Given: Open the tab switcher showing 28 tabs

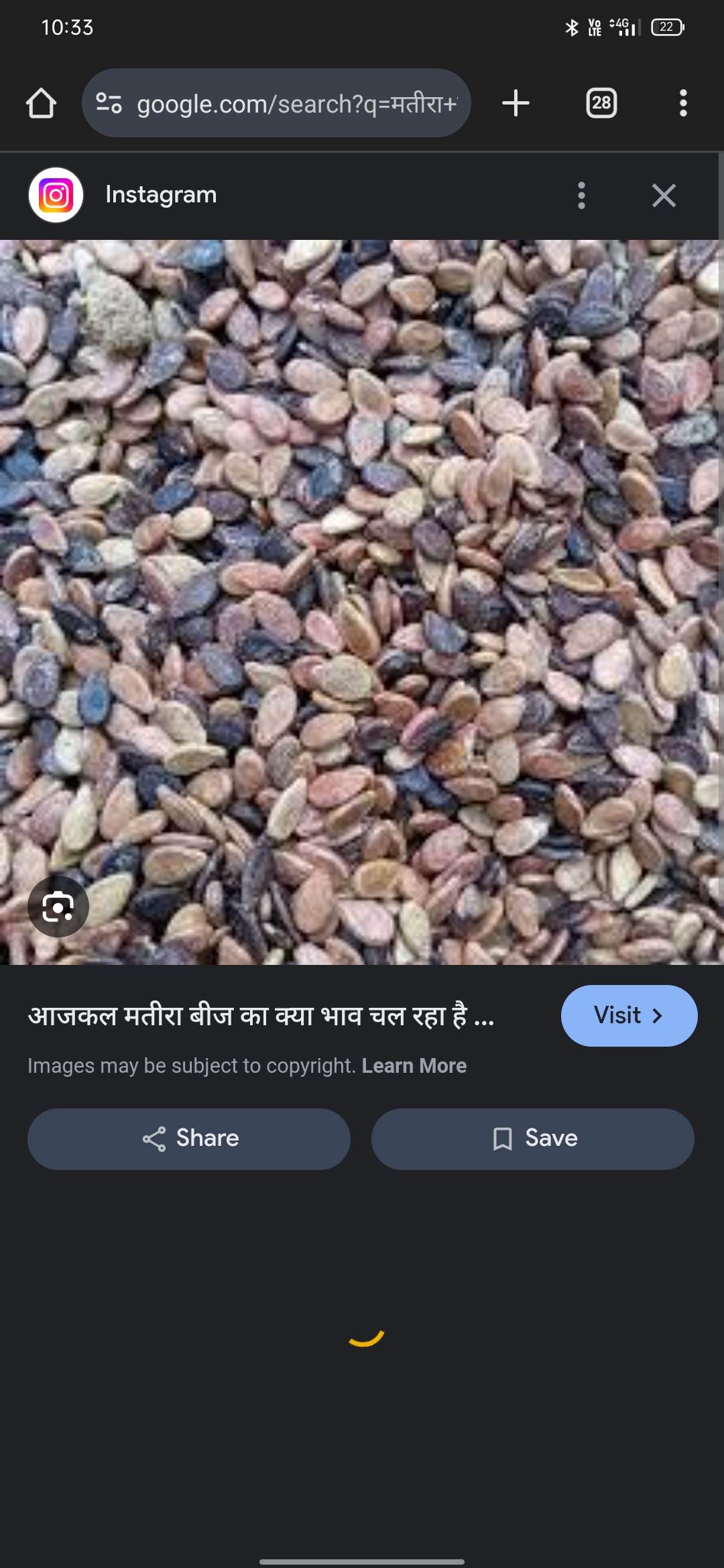Looking at the screenshot, I should pyautogui.click(x=601, y=103).
